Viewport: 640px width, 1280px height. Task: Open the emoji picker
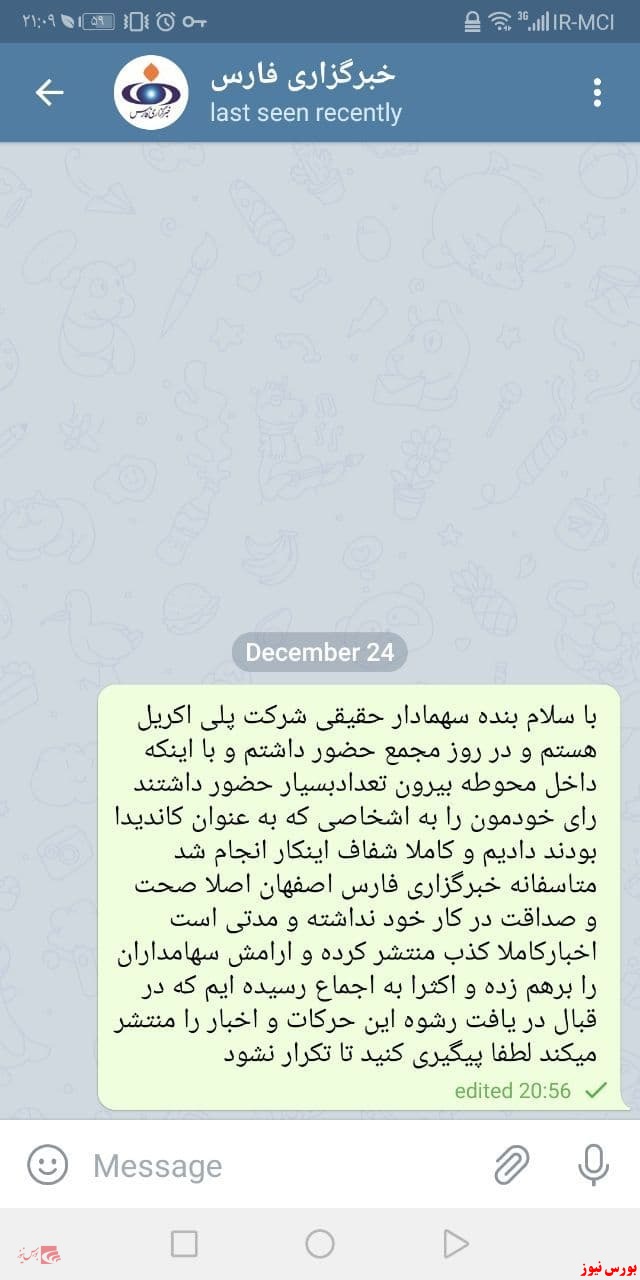coord(47,1165)
